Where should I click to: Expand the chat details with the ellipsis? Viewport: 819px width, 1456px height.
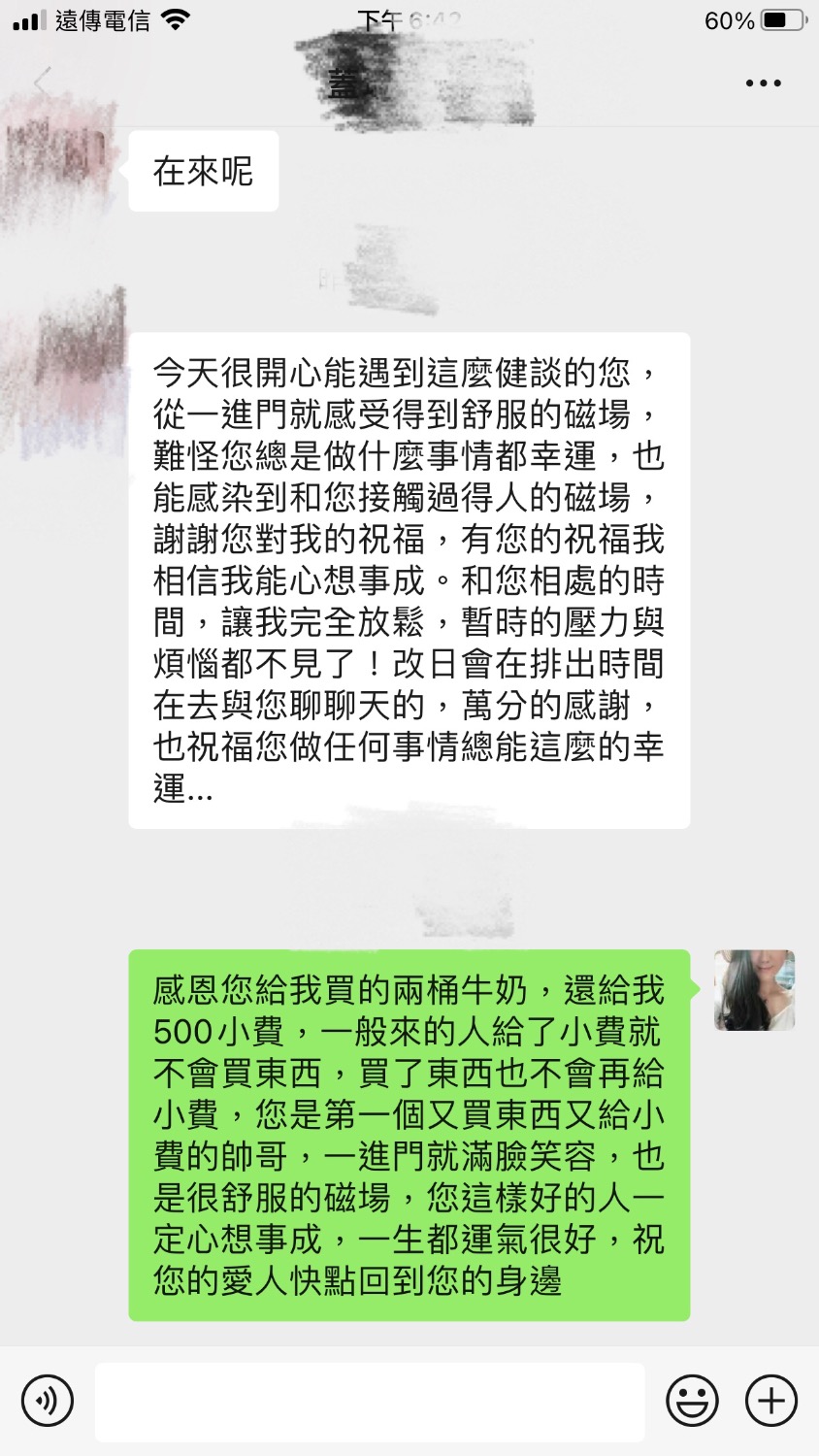coord(764,82)
